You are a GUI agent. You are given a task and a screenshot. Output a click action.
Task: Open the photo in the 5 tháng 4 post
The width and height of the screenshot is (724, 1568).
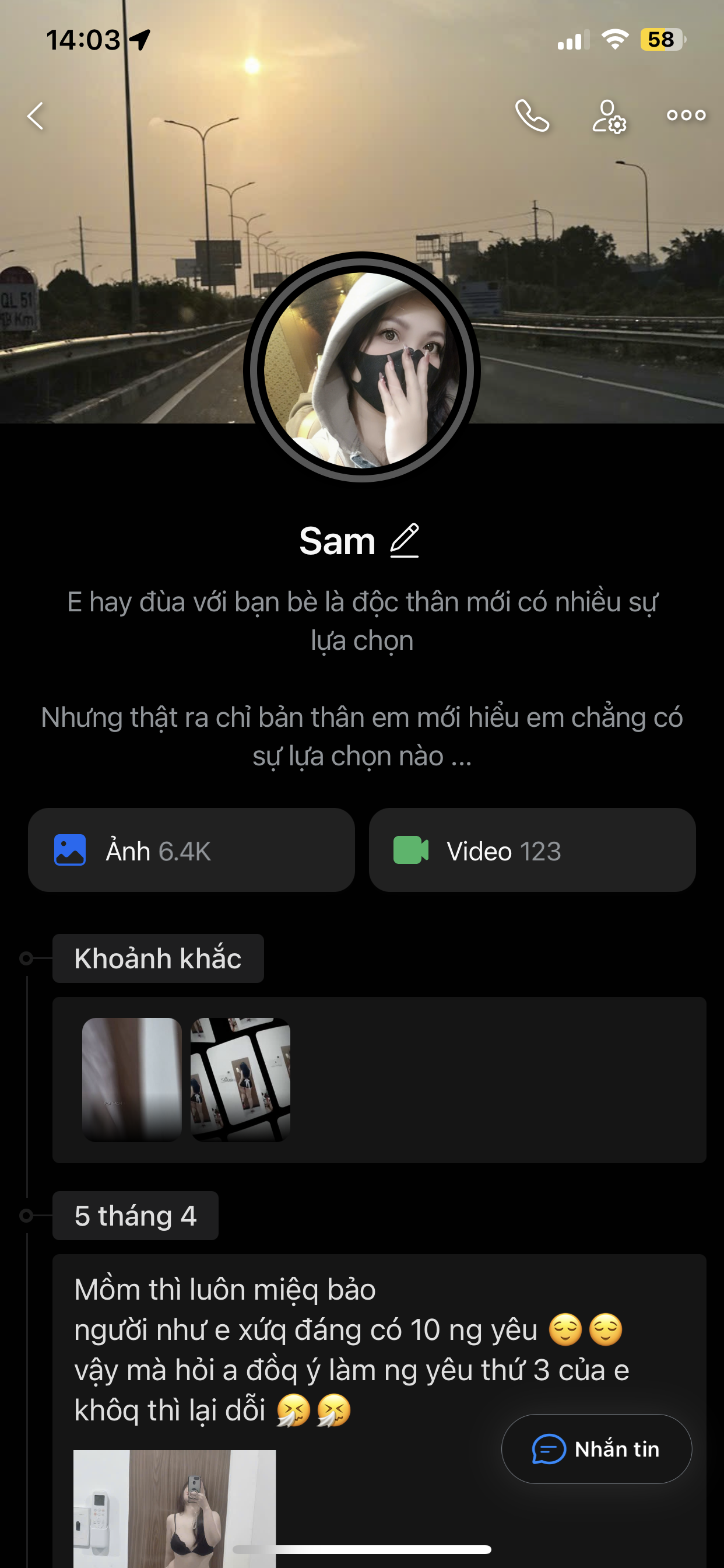pos(175,1507)
